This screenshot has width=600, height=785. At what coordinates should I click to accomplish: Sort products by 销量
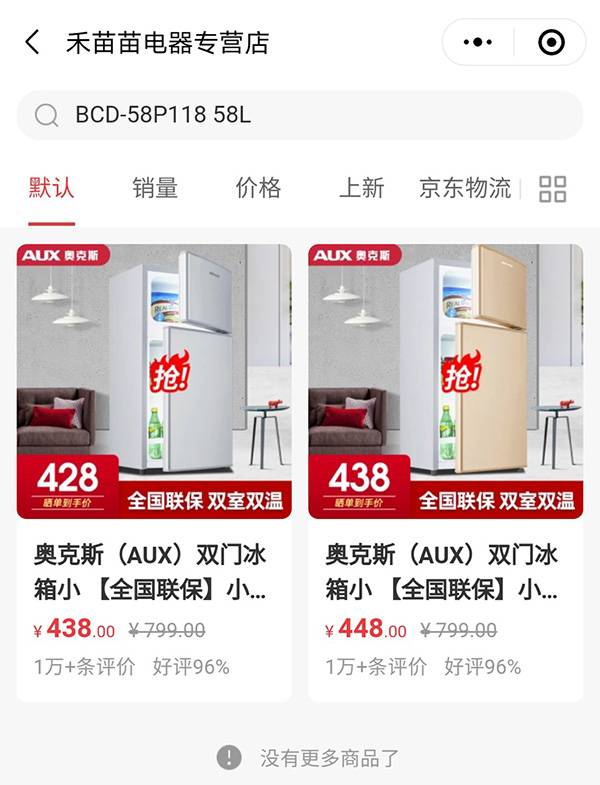[x=155, y=188]
